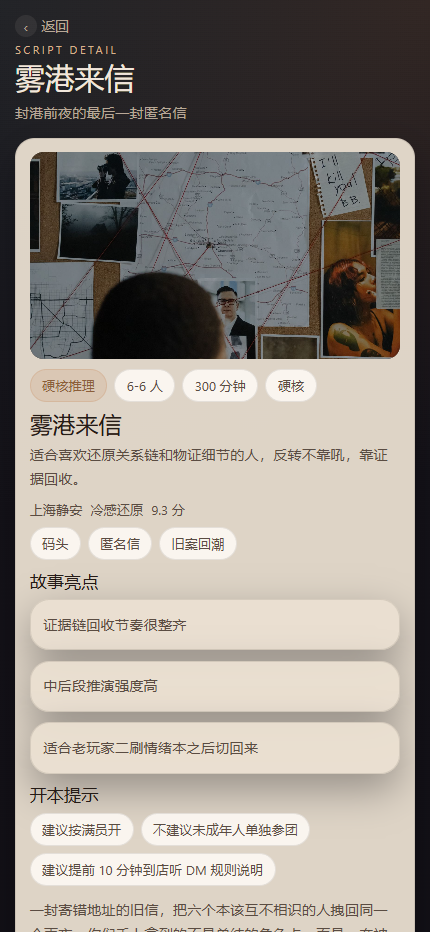Open the cover photo of 雾港来信
The width and height of the screenshot is (430, 932).
point(215,255)
